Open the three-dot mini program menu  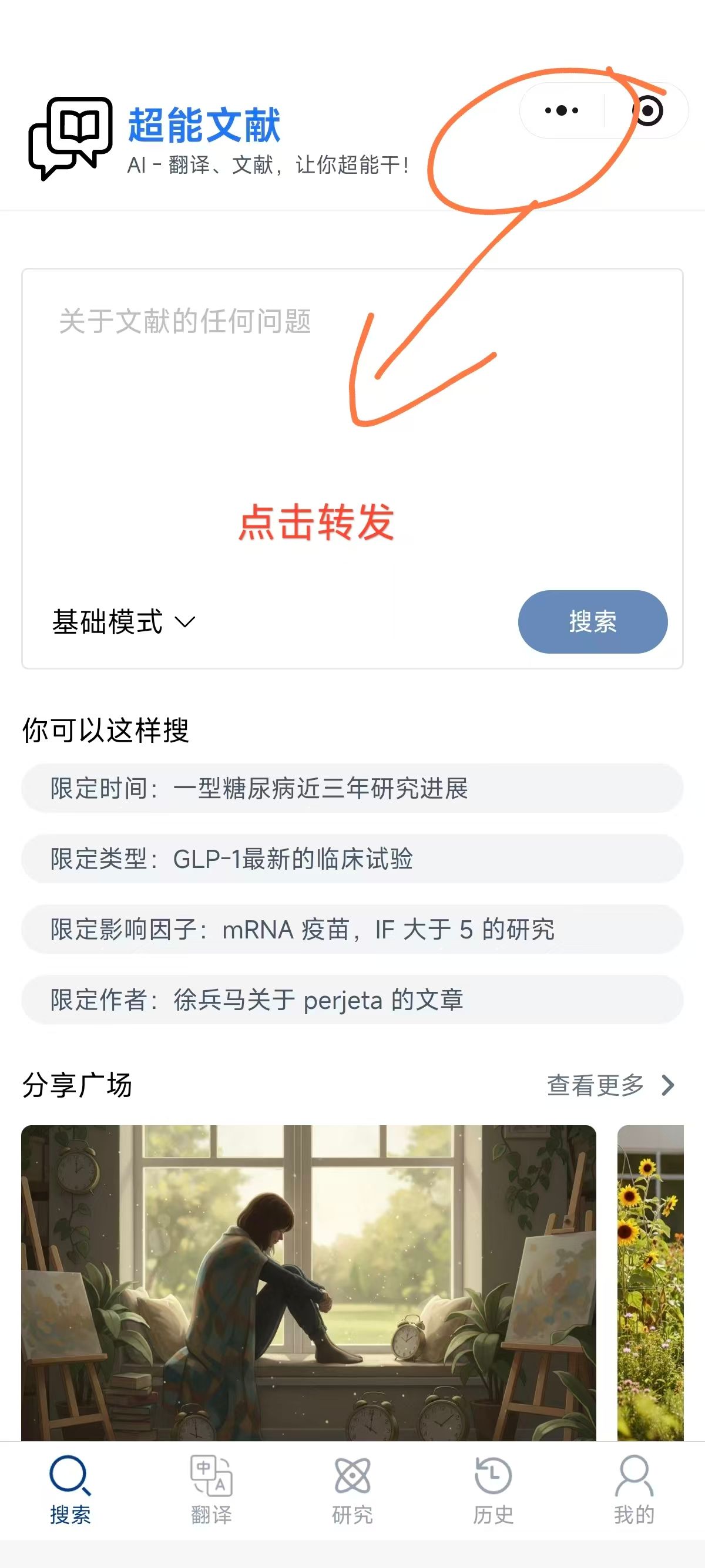tap(561, 111)
